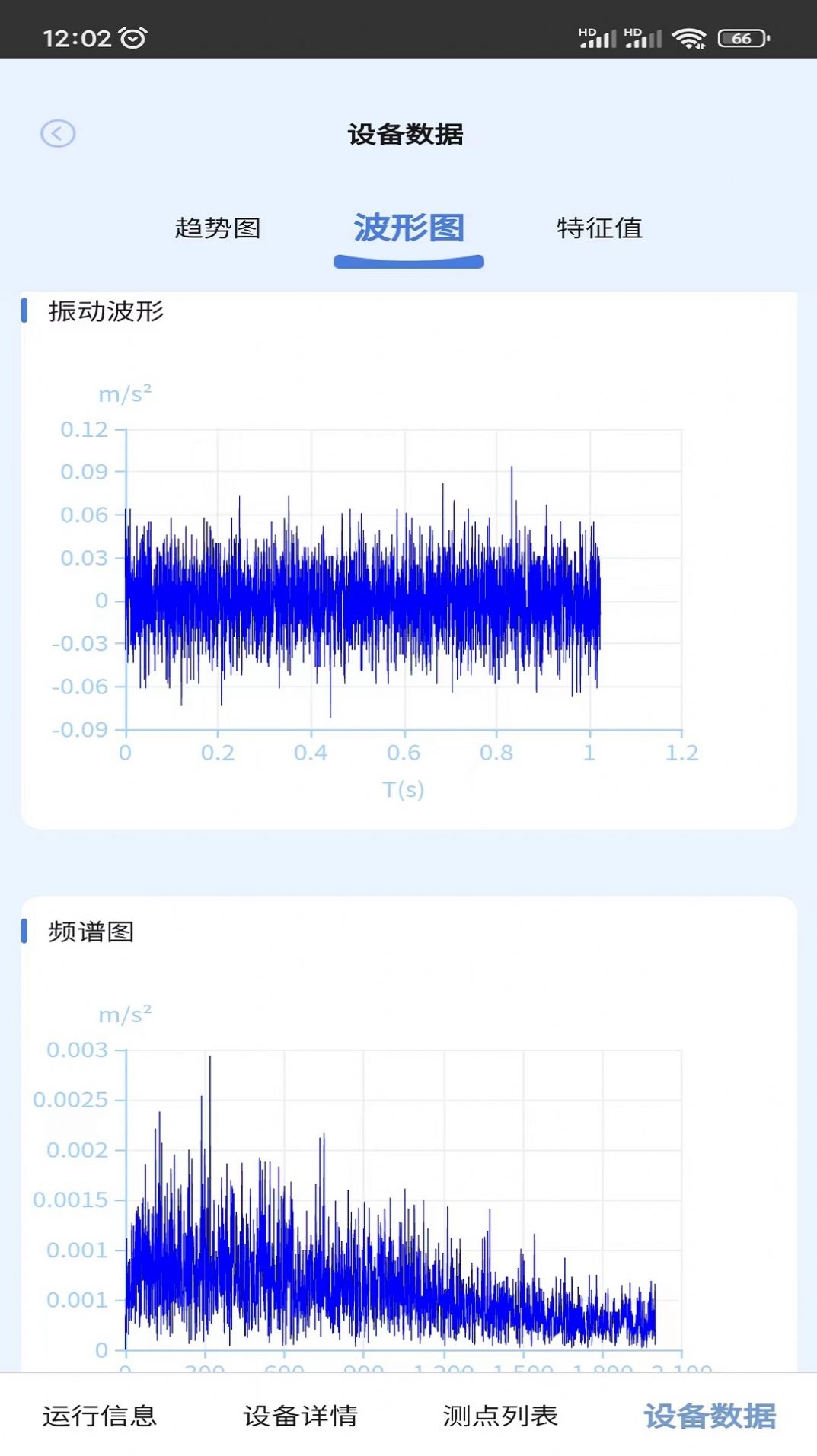The width and height of the screenshot is (817, 1456).
Task: Go to 设备详情 in the bottom bar
Action: click(301, 1416)
